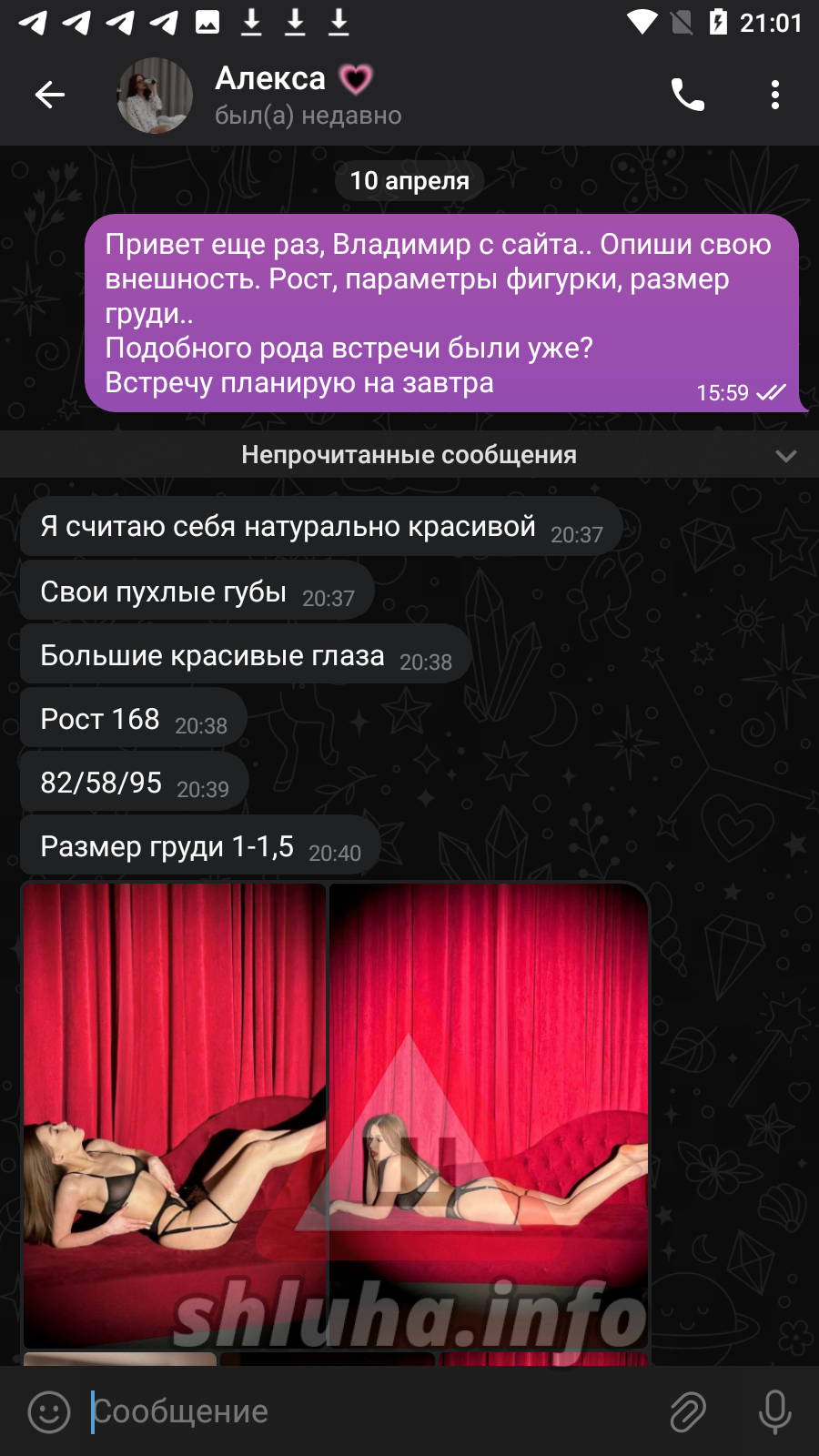Open the right photo in the album
The width and height of the screenshot is (819, 1456).
click(489, 1115)
